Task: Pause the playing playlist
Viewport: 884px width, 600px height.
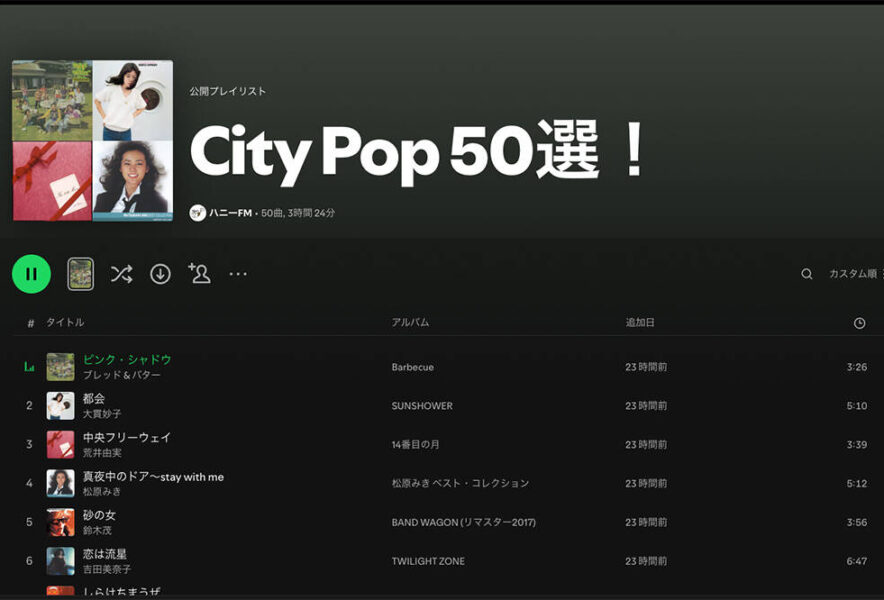Action: coord(31,273)
